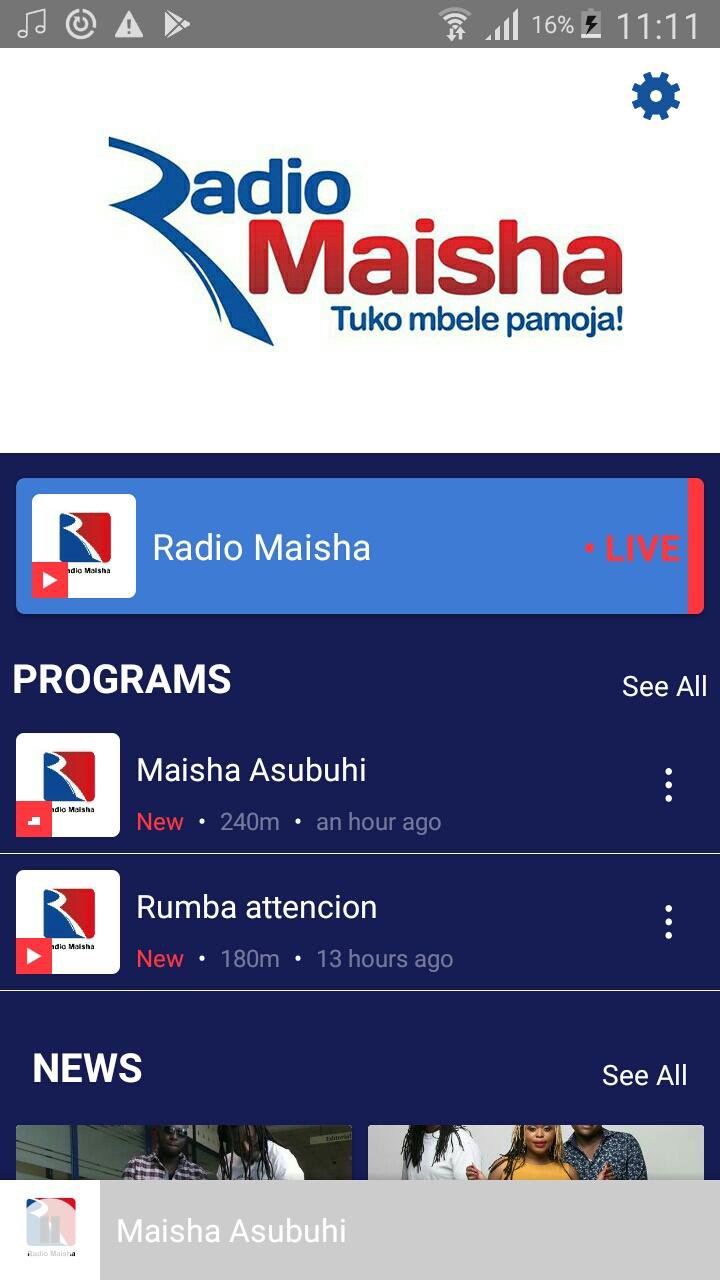
Task: See All programs
Action: (665, 687)
